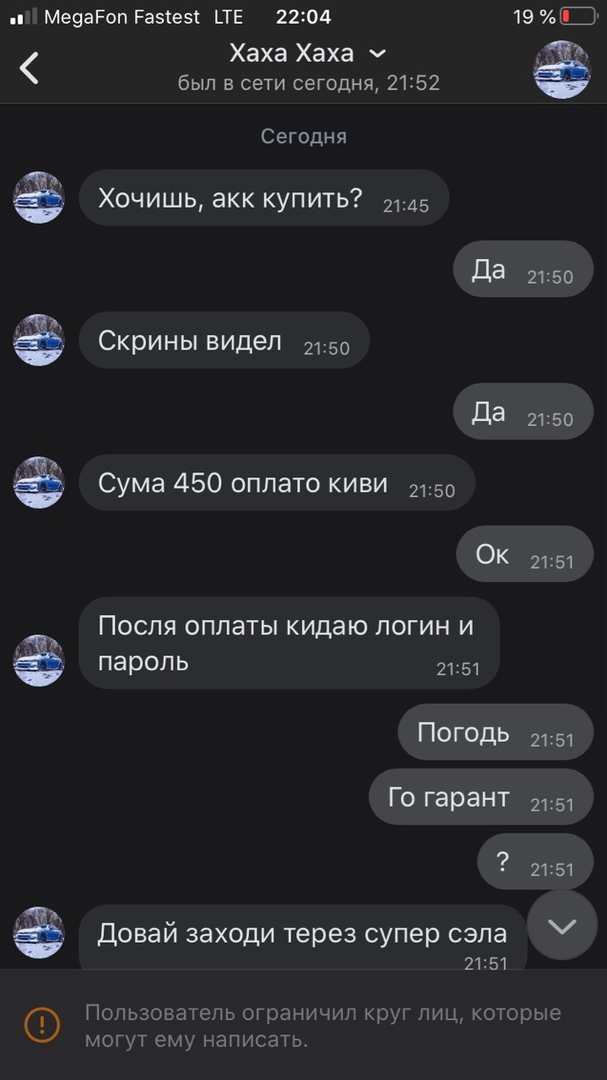
Task: Jump to the latest messages with the down arrow
Action: (x=562, y=926)
